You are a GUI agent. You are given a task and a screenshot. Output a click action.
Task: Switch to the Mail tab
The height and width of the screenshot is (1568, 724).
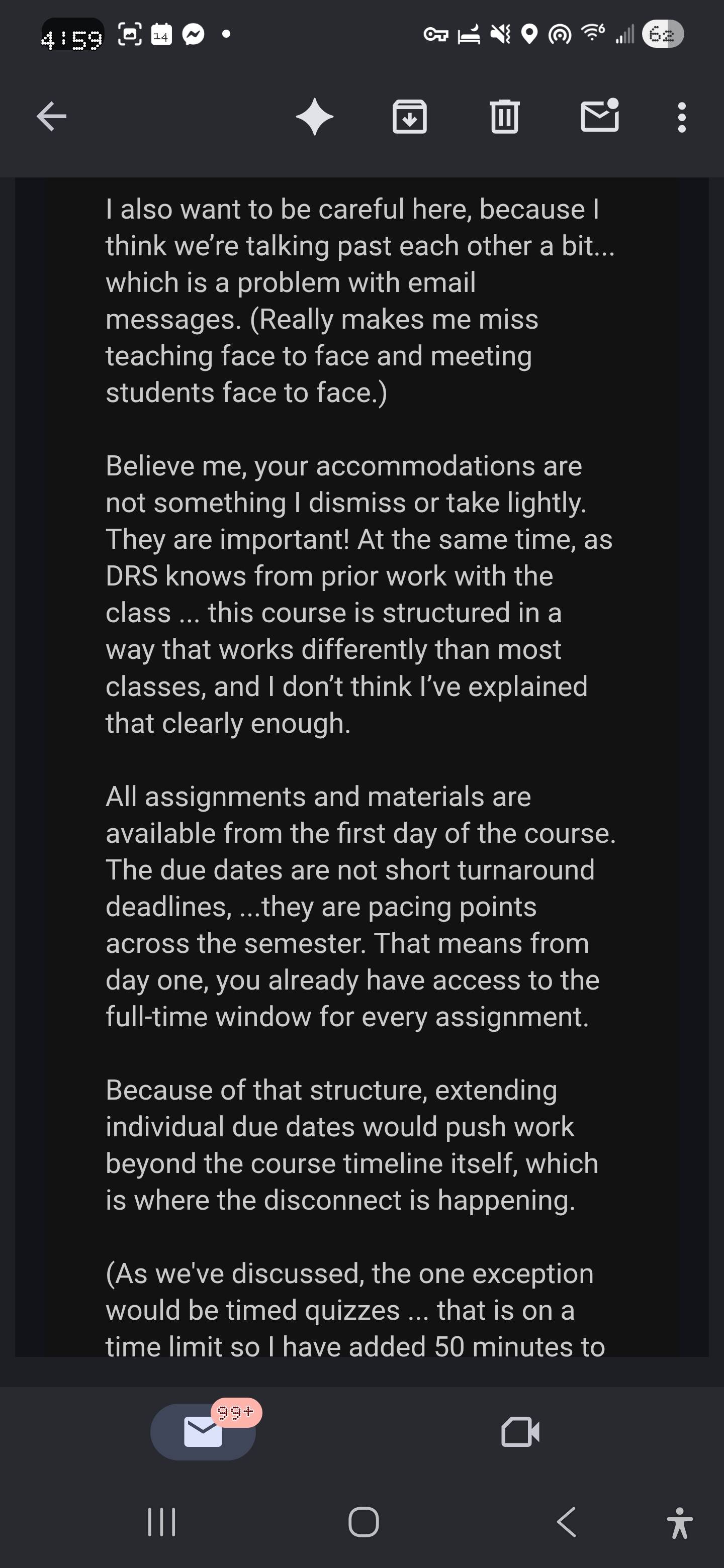204,1432
